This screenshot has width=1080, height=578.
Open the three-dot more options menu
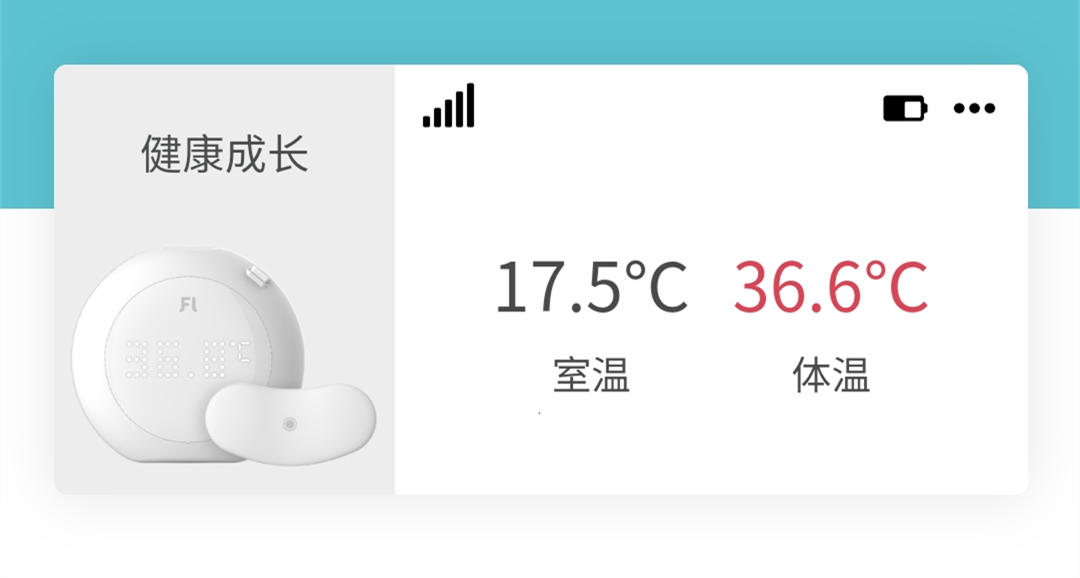tap(974, 108)
